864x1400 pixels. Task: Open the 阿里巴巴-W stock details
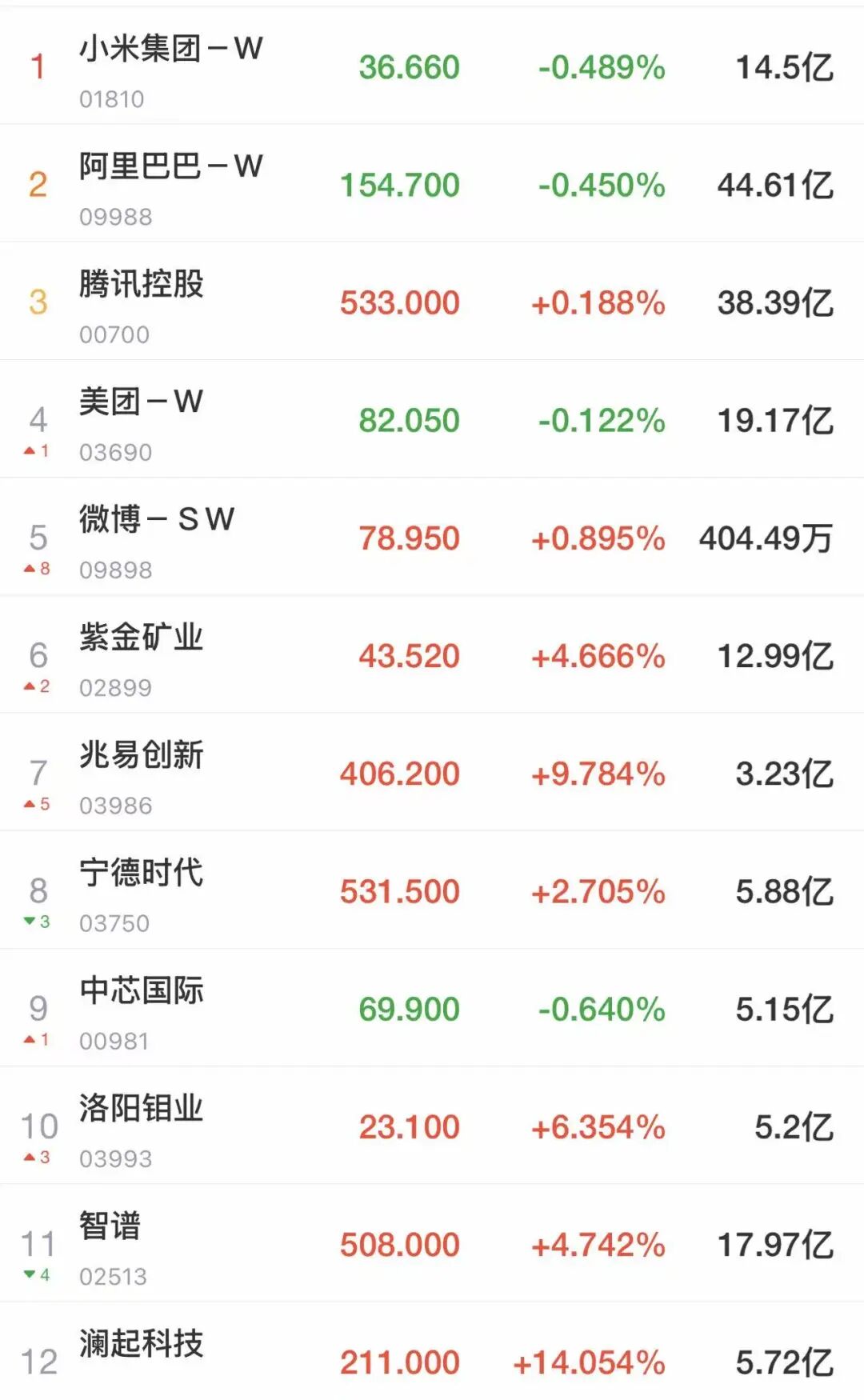170,167
